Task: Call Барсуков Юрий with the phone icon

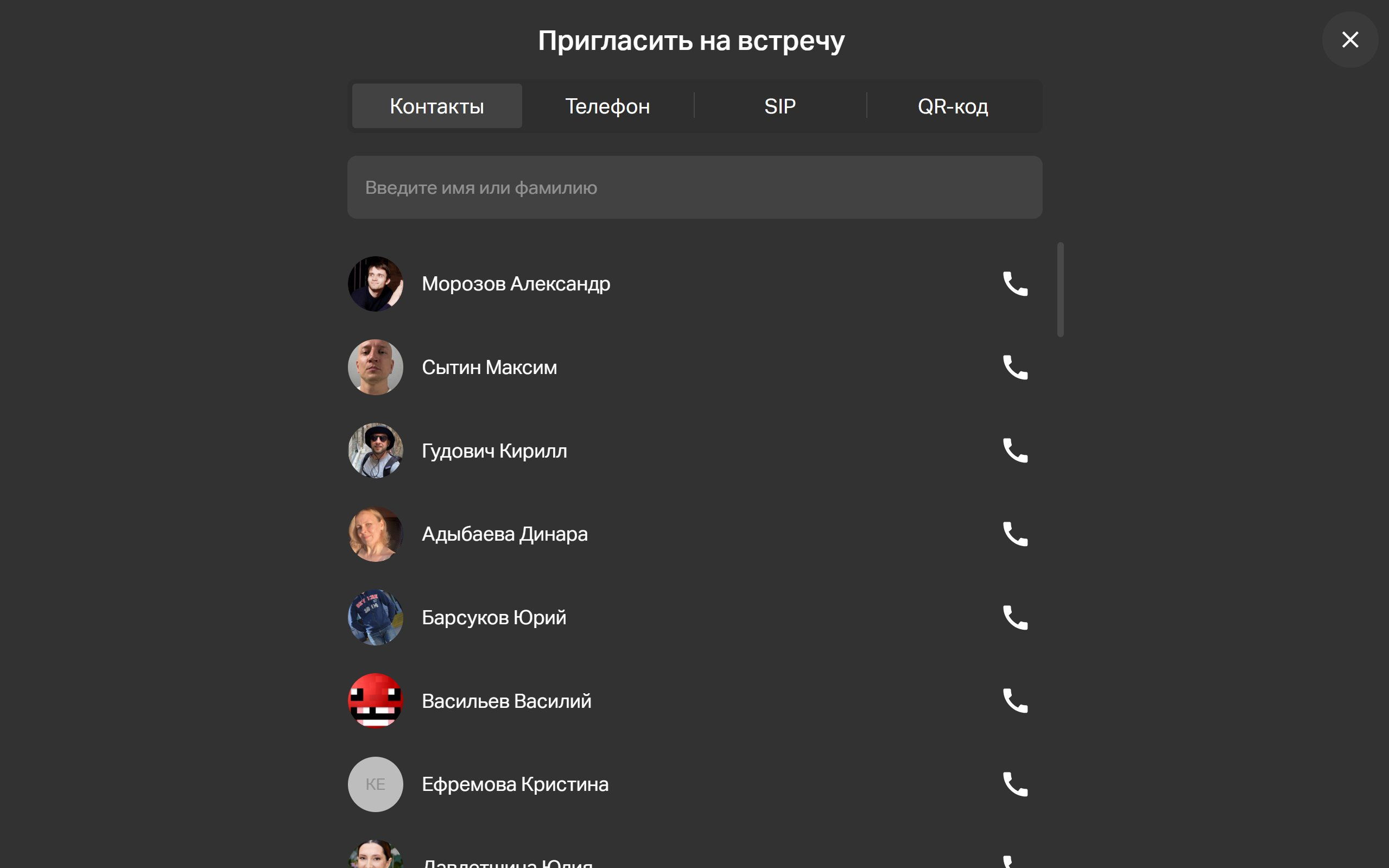Action: [1015, 618]
